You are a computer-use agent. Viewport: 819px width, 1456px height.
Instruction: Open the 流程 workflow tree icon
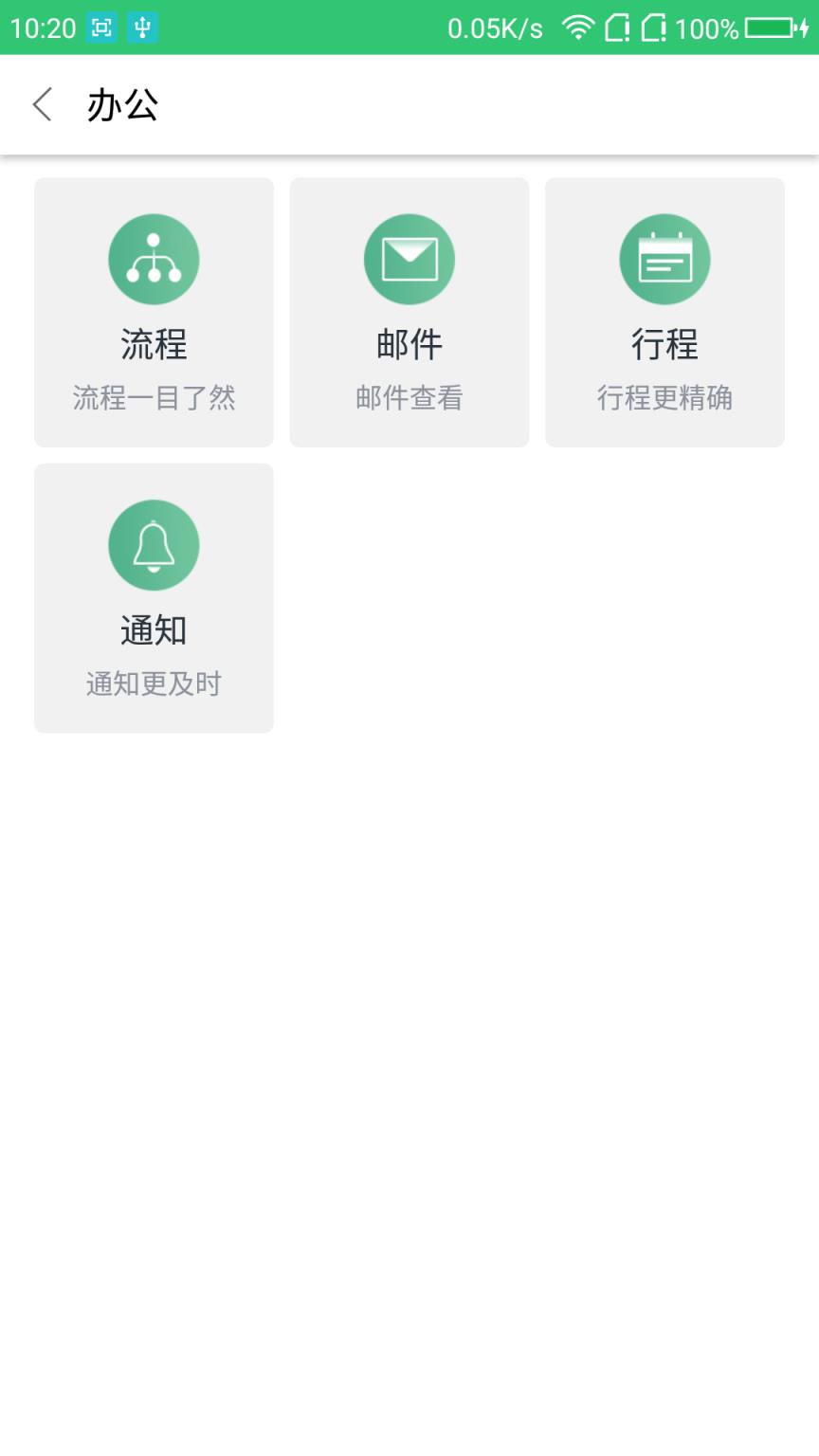coord(153,259)
